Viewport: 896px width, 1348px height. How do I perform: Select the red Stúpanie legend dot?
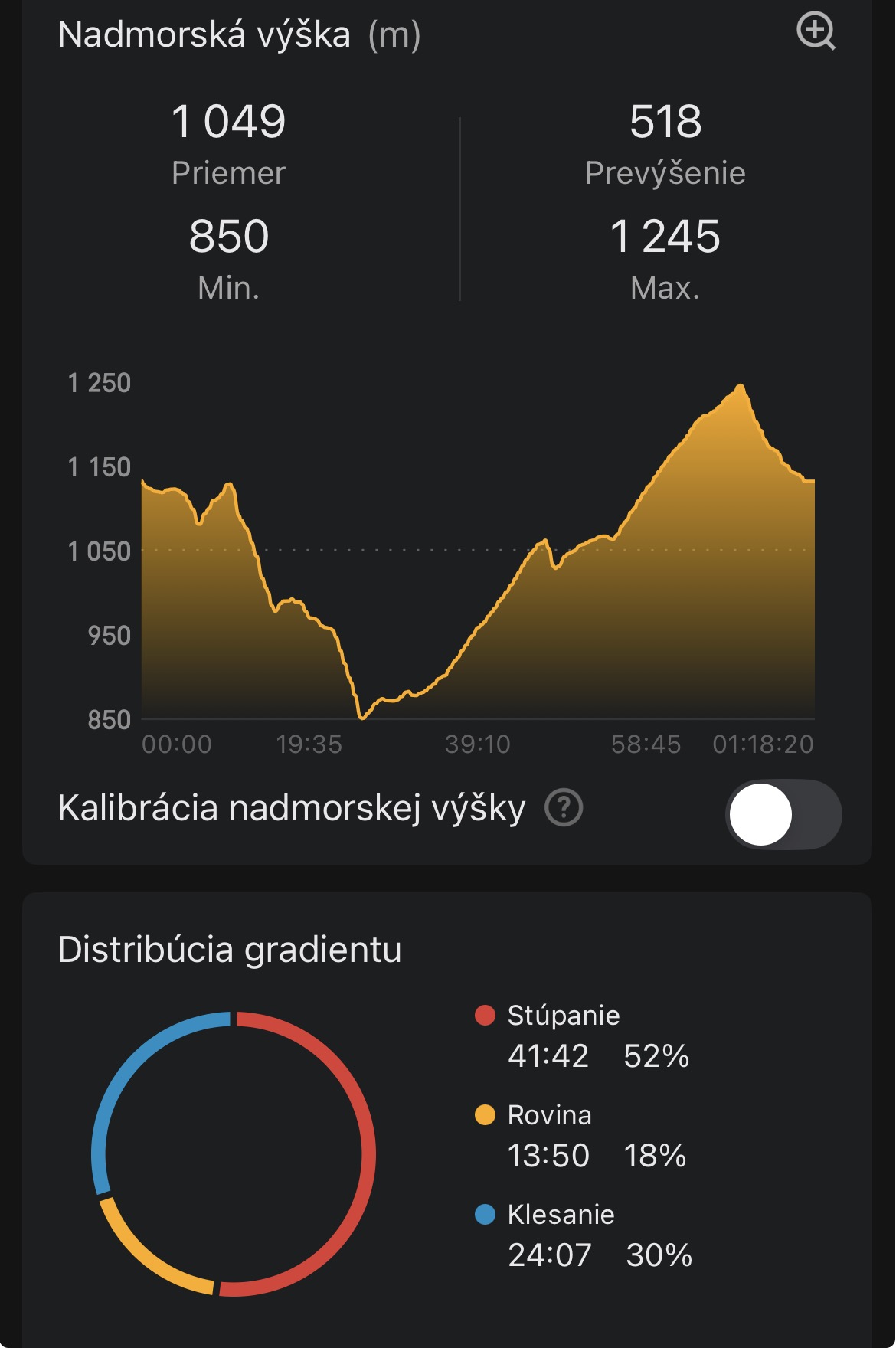tap(483, 1016)
